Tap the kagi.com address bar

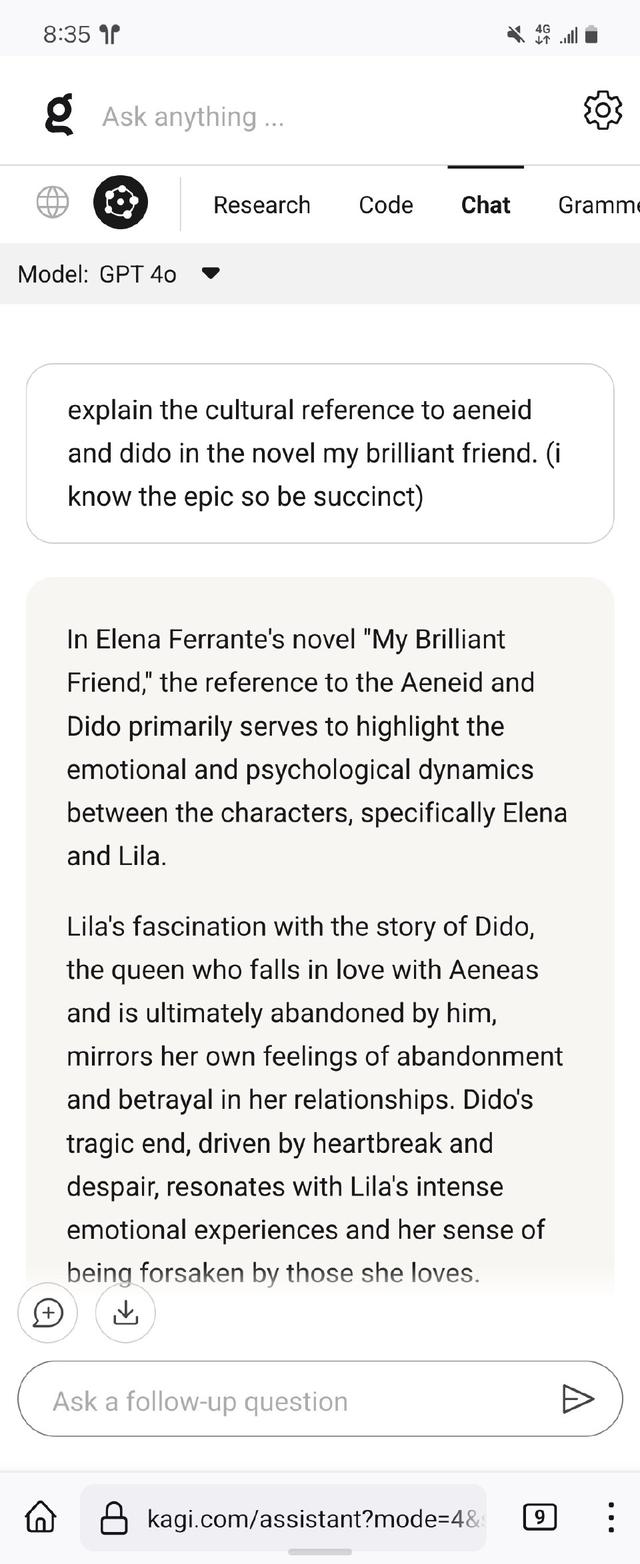tap(300, 1518)
